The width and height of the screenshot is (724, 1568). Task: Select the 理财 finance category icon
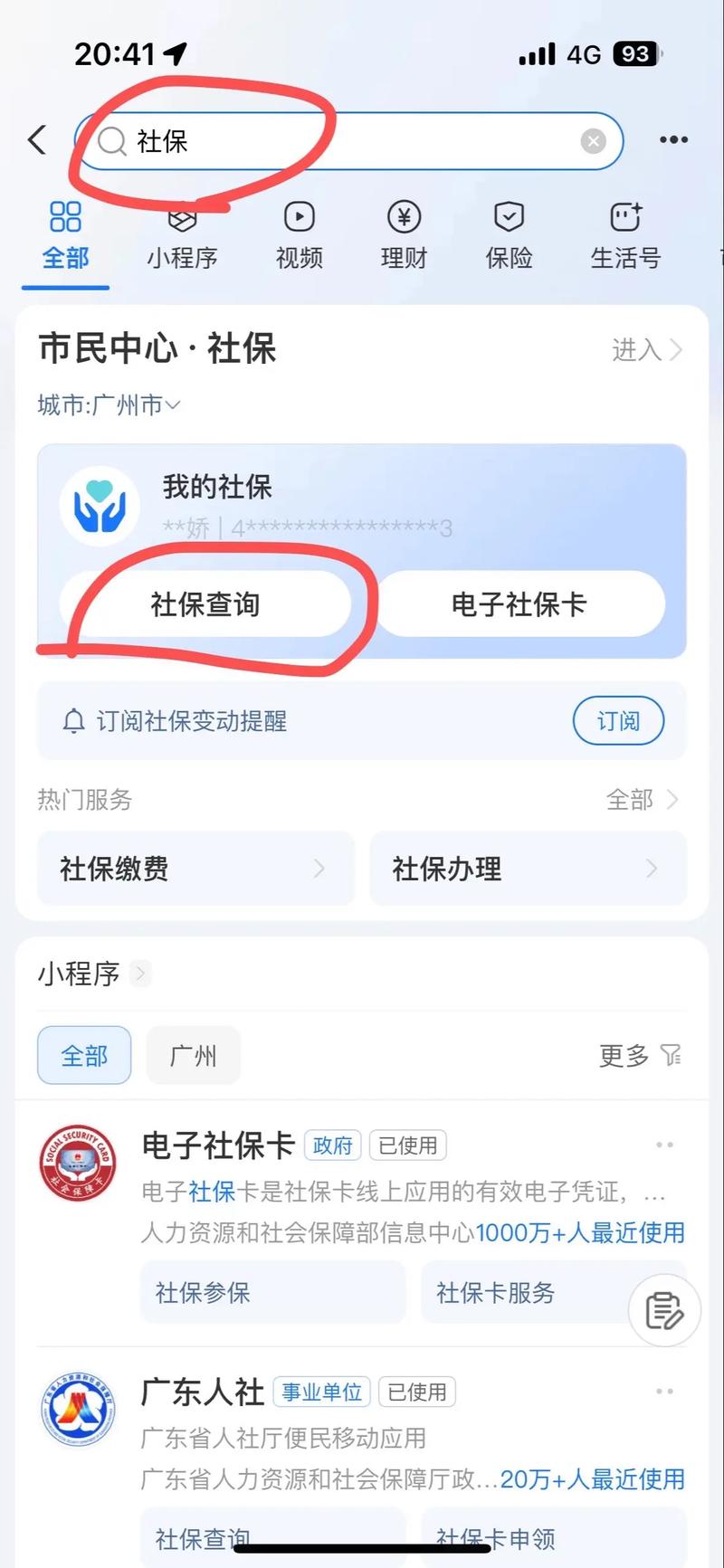tap(404, 217)
